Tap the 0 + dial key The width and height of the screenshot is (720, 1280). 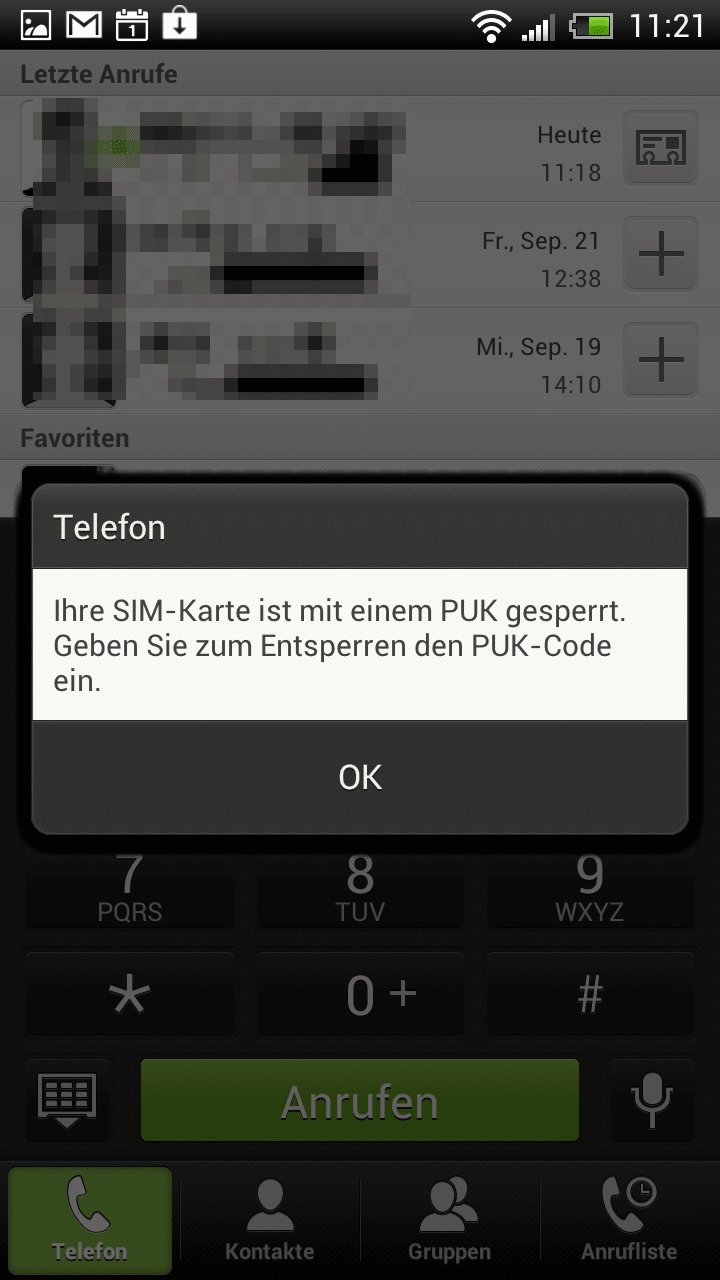(360, 995)
